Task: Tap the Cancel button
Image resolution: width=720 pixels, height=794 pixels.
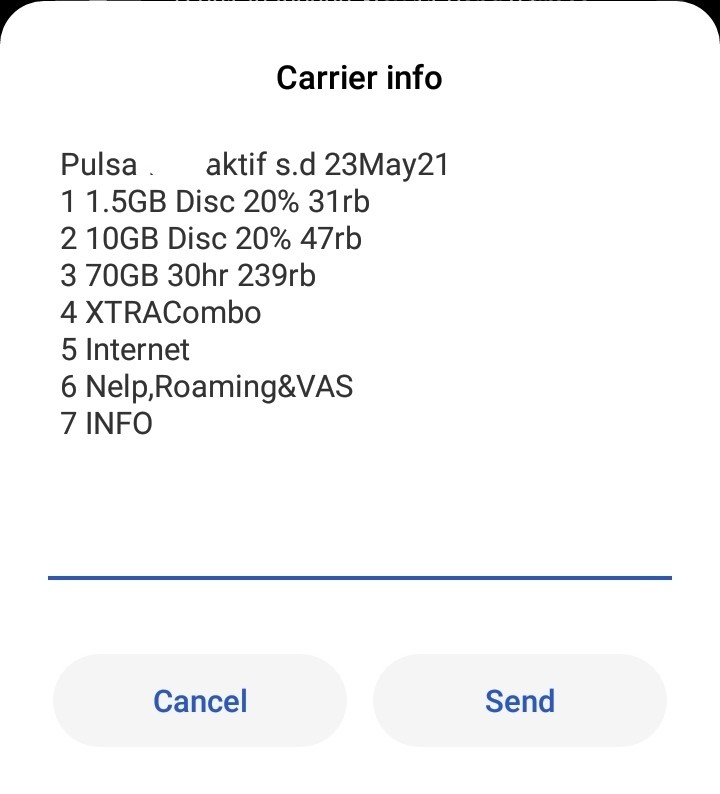Action: (200, 701)
